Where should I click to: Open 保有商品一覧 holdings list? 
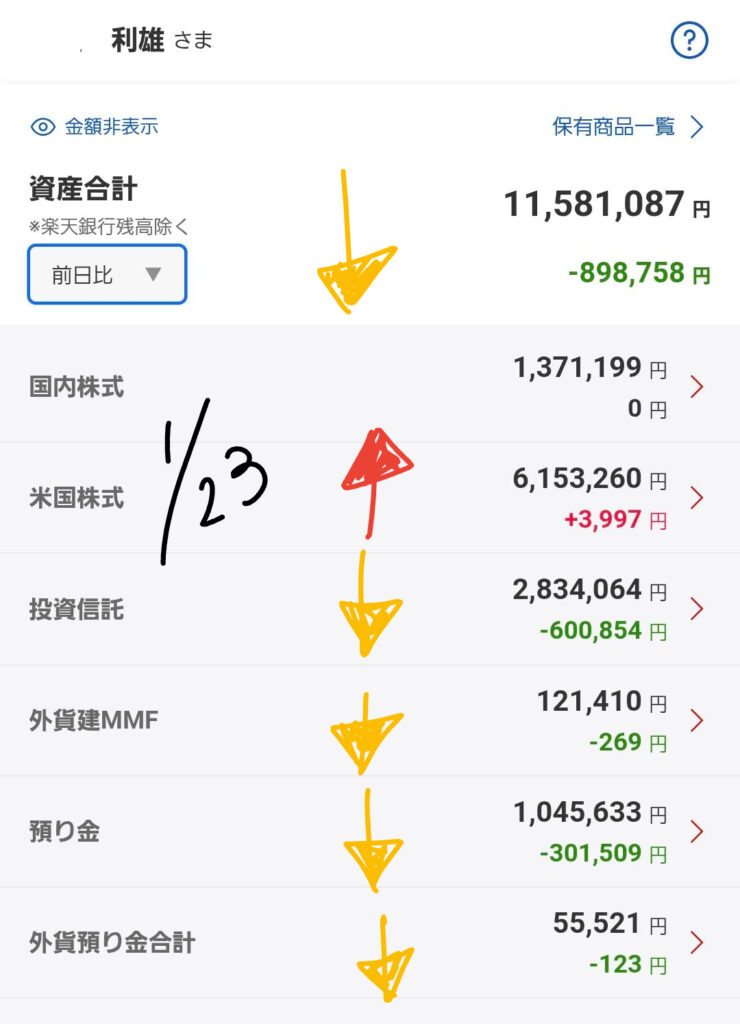pyautogui.click(x=629, y=127)
